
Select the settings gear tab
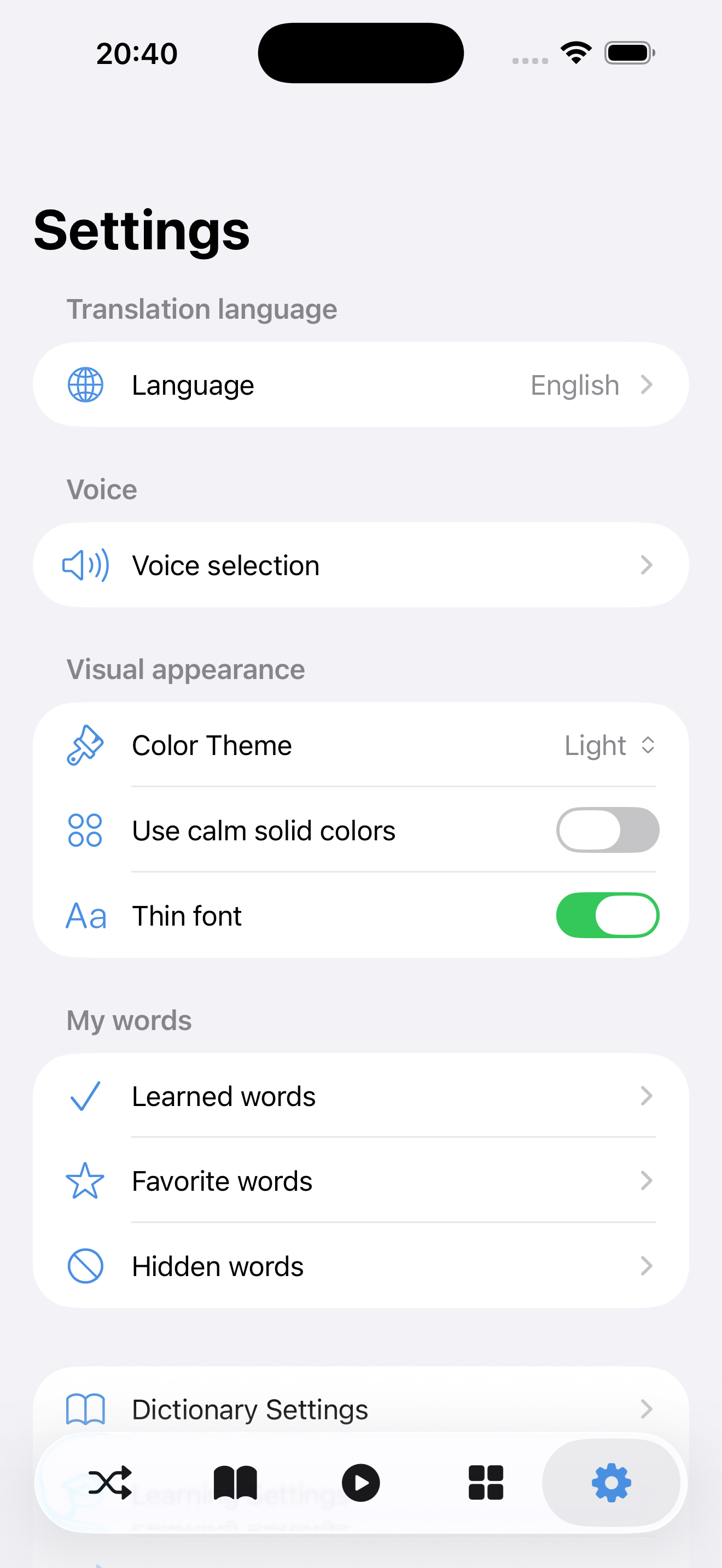(x=611, y=1482)
